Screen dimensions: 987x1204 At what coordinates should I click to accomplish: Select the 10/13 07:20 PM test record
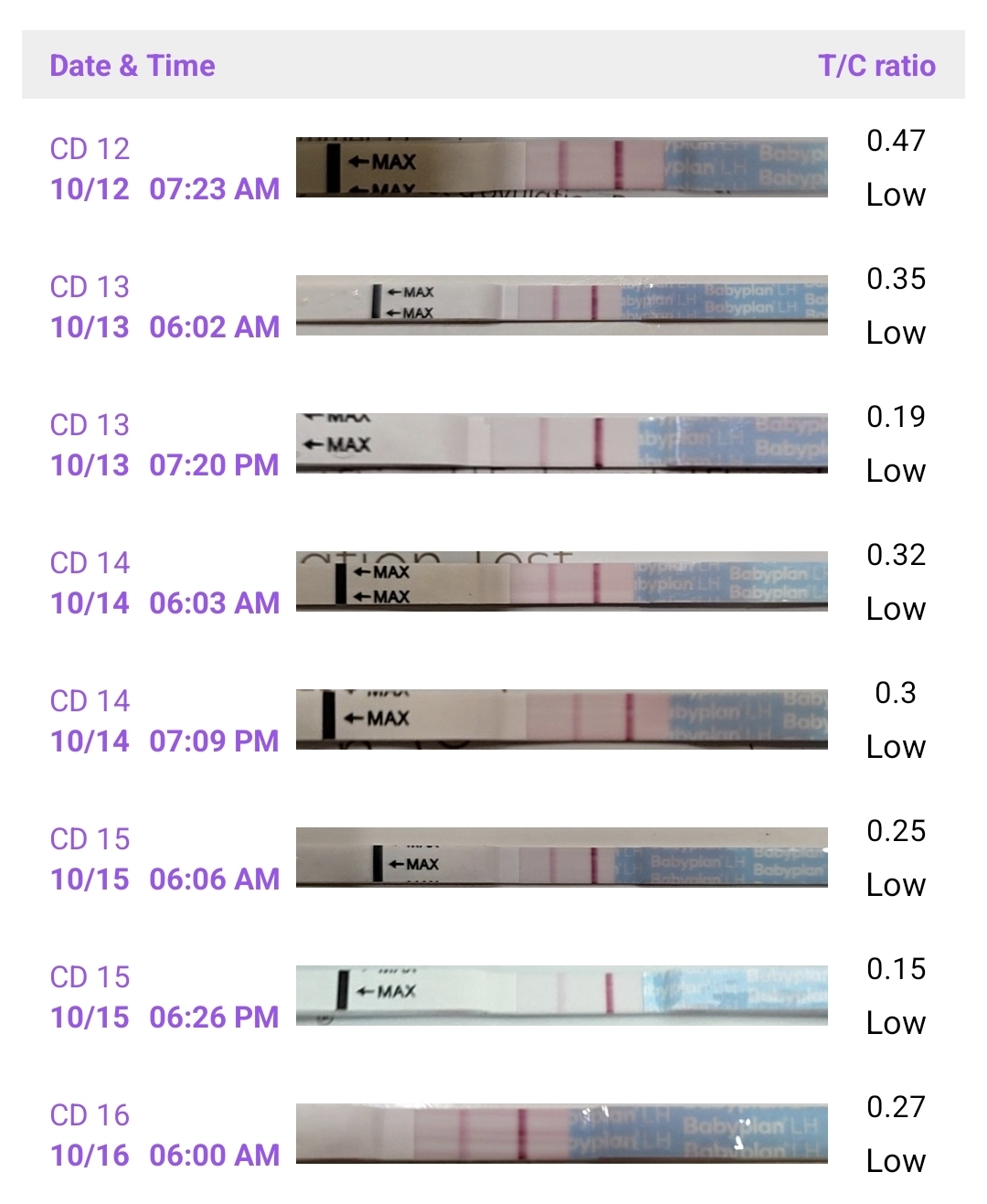click(x=164, y=464)
